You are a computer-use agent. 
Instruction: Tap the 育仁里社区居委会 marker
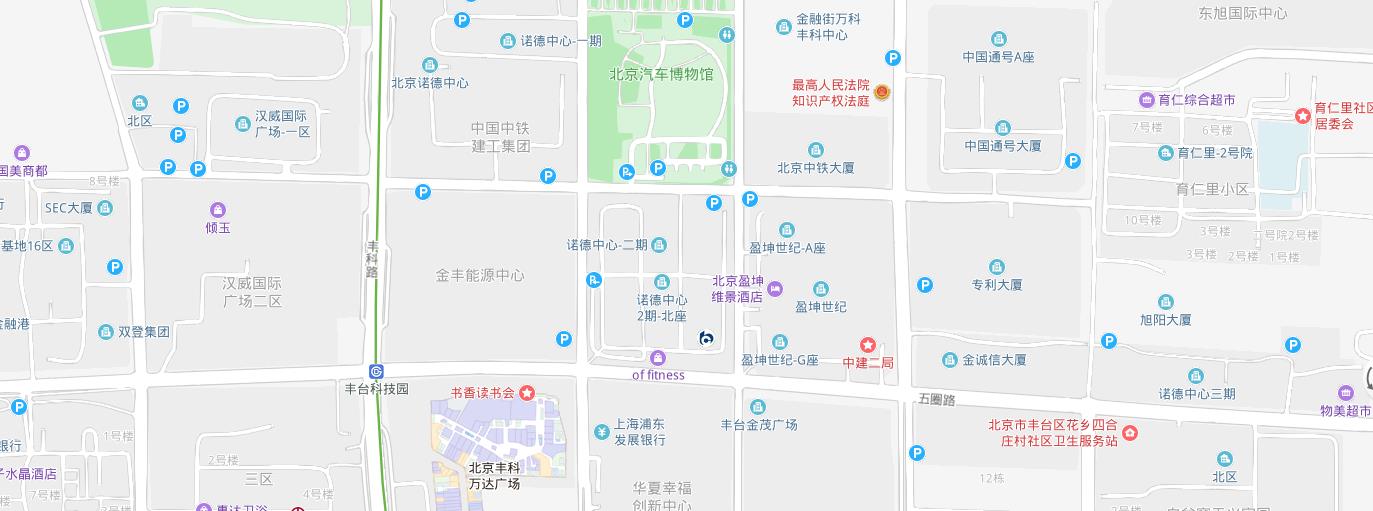1302,116
